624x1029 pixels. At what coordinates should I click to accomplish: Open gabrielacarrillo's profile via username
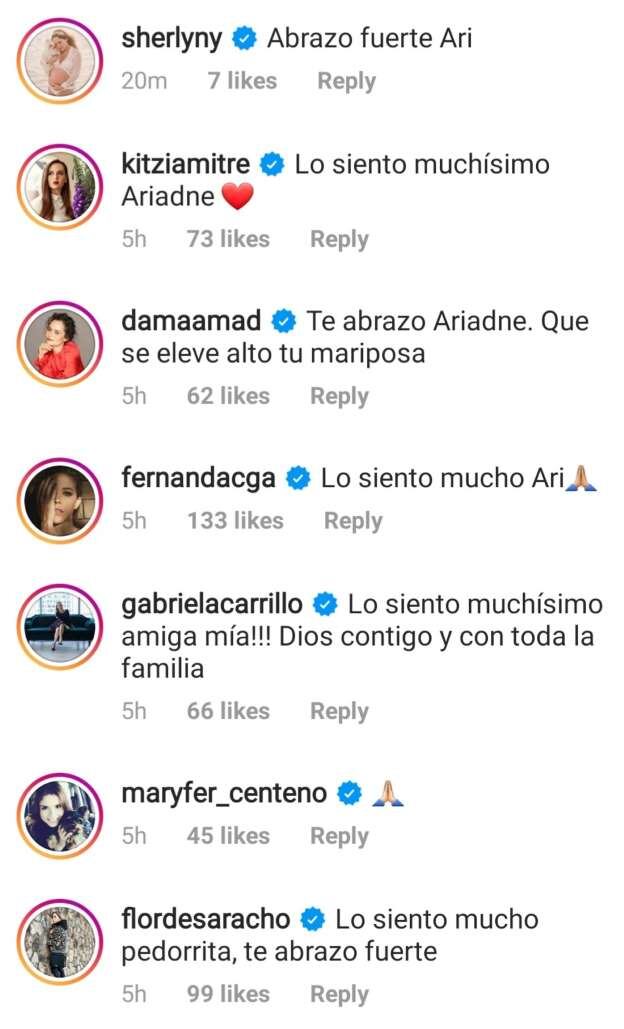[x=212, y=604]
